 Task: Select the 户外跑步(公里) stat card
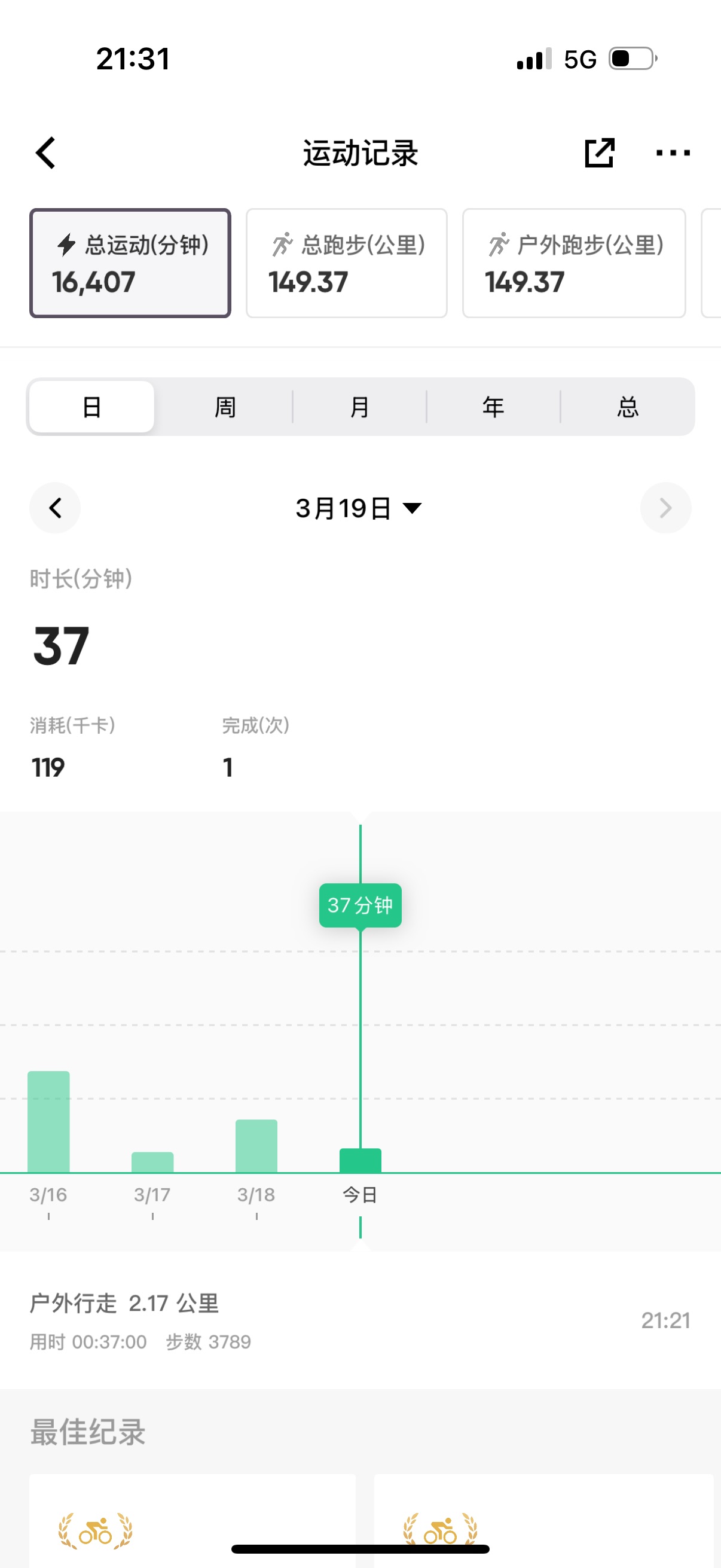coord(574,263)
